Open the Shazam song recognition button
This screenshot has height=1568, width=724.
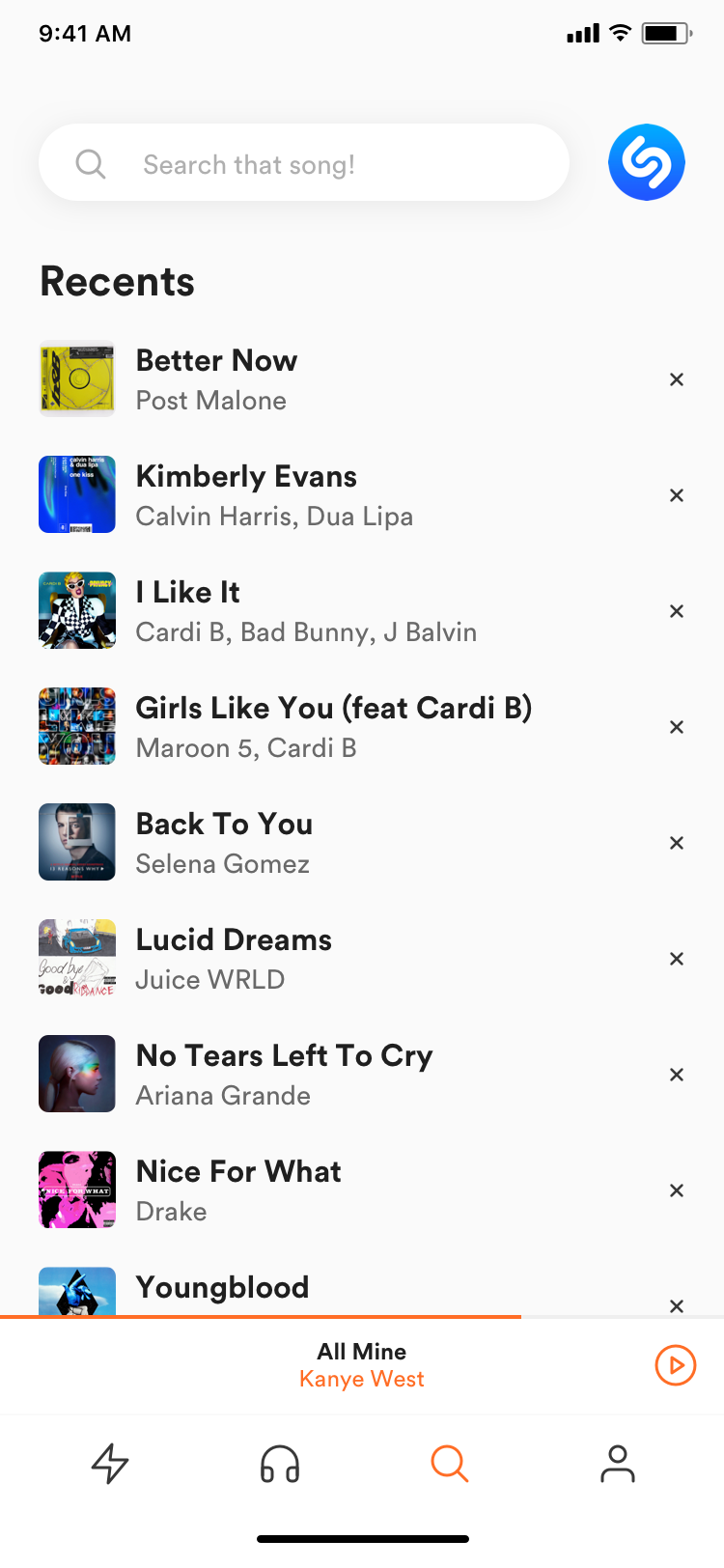click(647, 162)
